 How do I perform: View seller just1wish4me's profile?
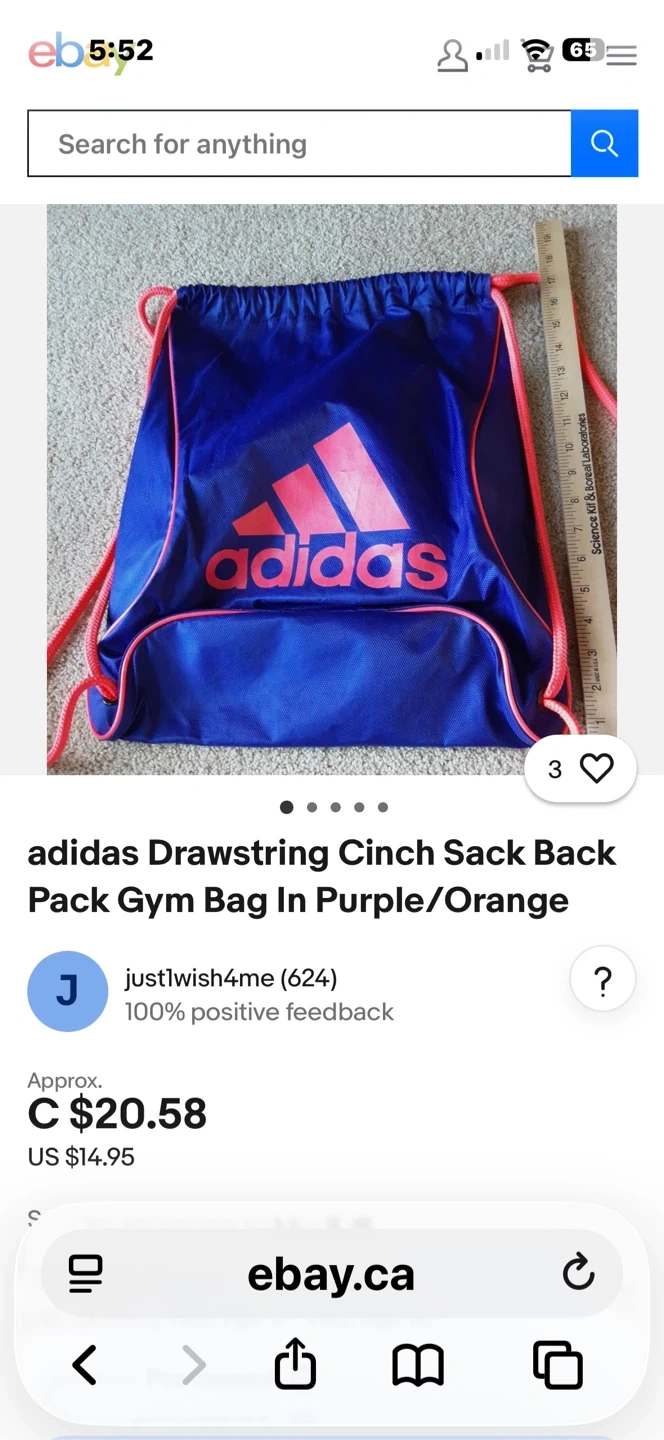click(230, 978)
